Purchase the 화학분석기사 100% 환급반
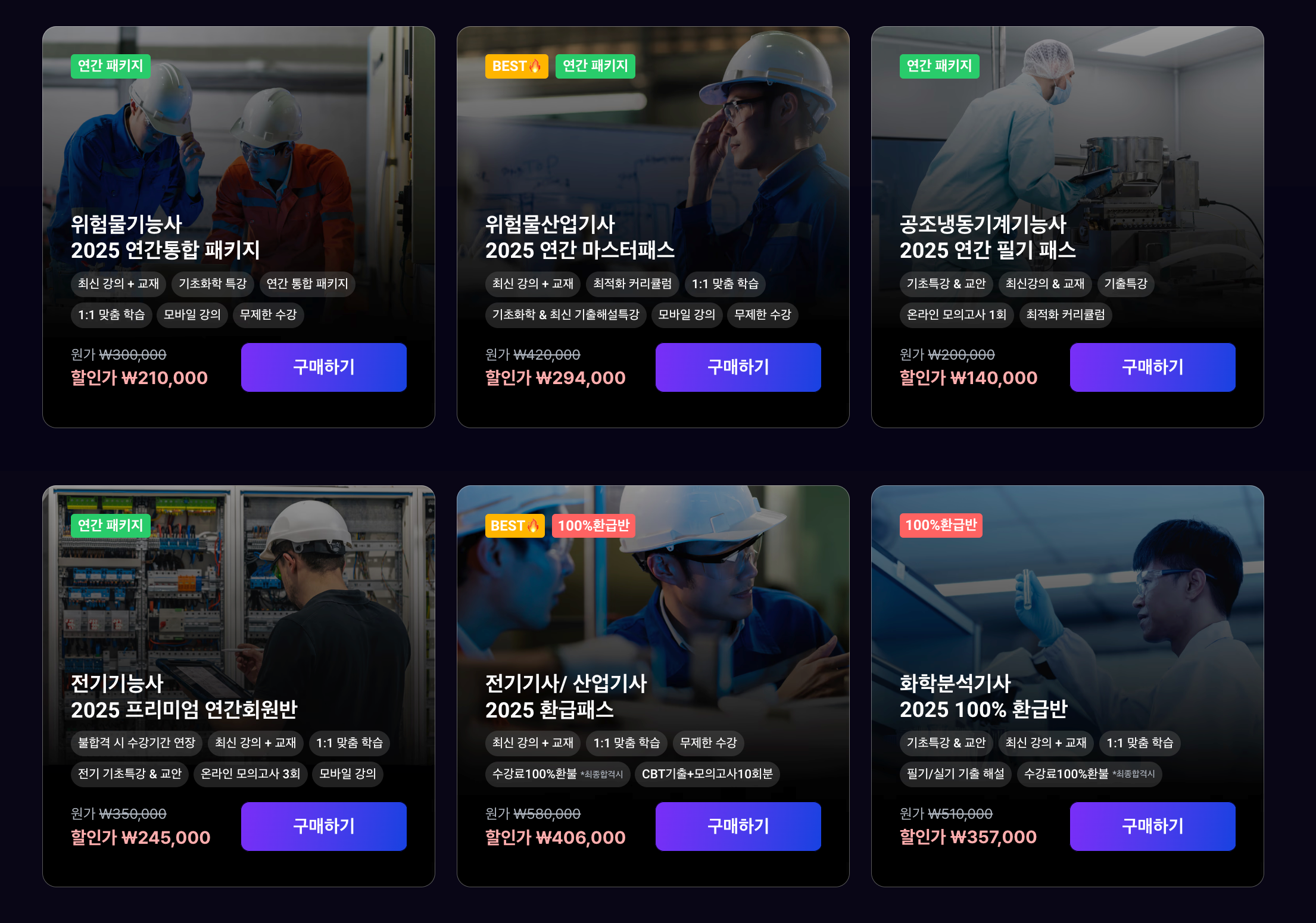This screenshot has height=923, width=1316. 1152,826
